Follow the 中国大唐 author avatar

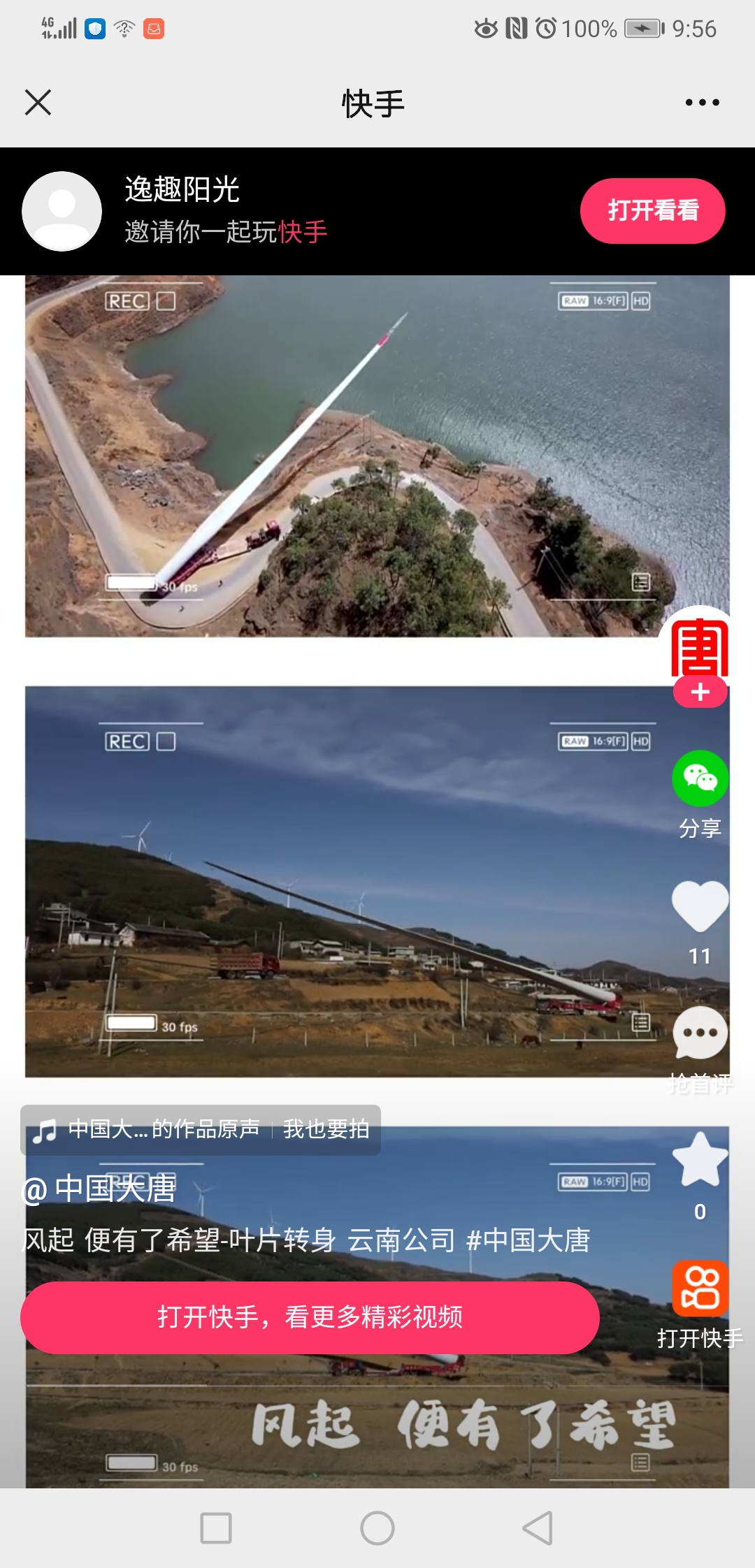click(x=700, y=692)
